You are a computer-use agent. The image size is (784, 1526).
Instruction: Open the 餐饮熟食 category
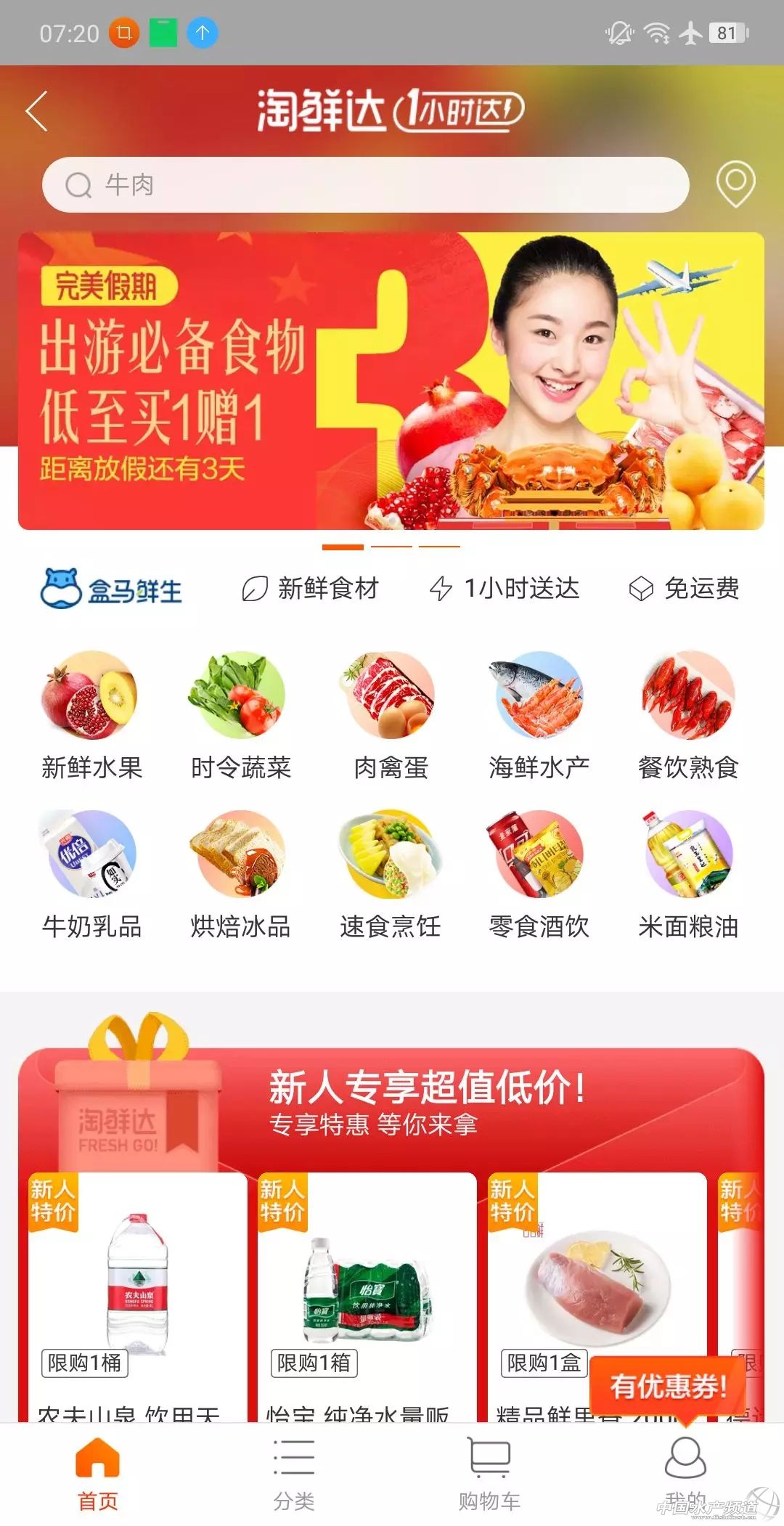tap(688, 715)
